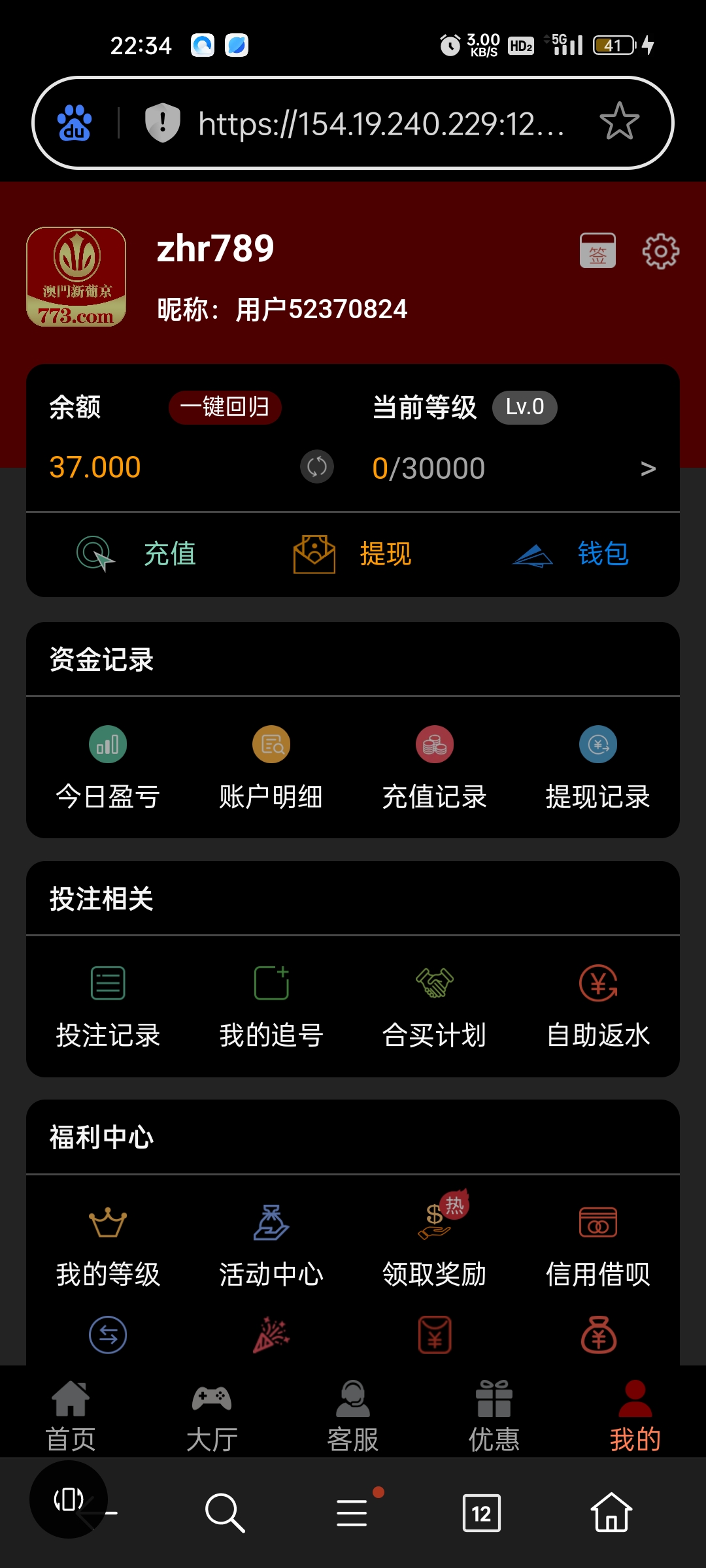Expand current level details arrow
This screenshot has width=706, height=1568.
pos(648,468)
